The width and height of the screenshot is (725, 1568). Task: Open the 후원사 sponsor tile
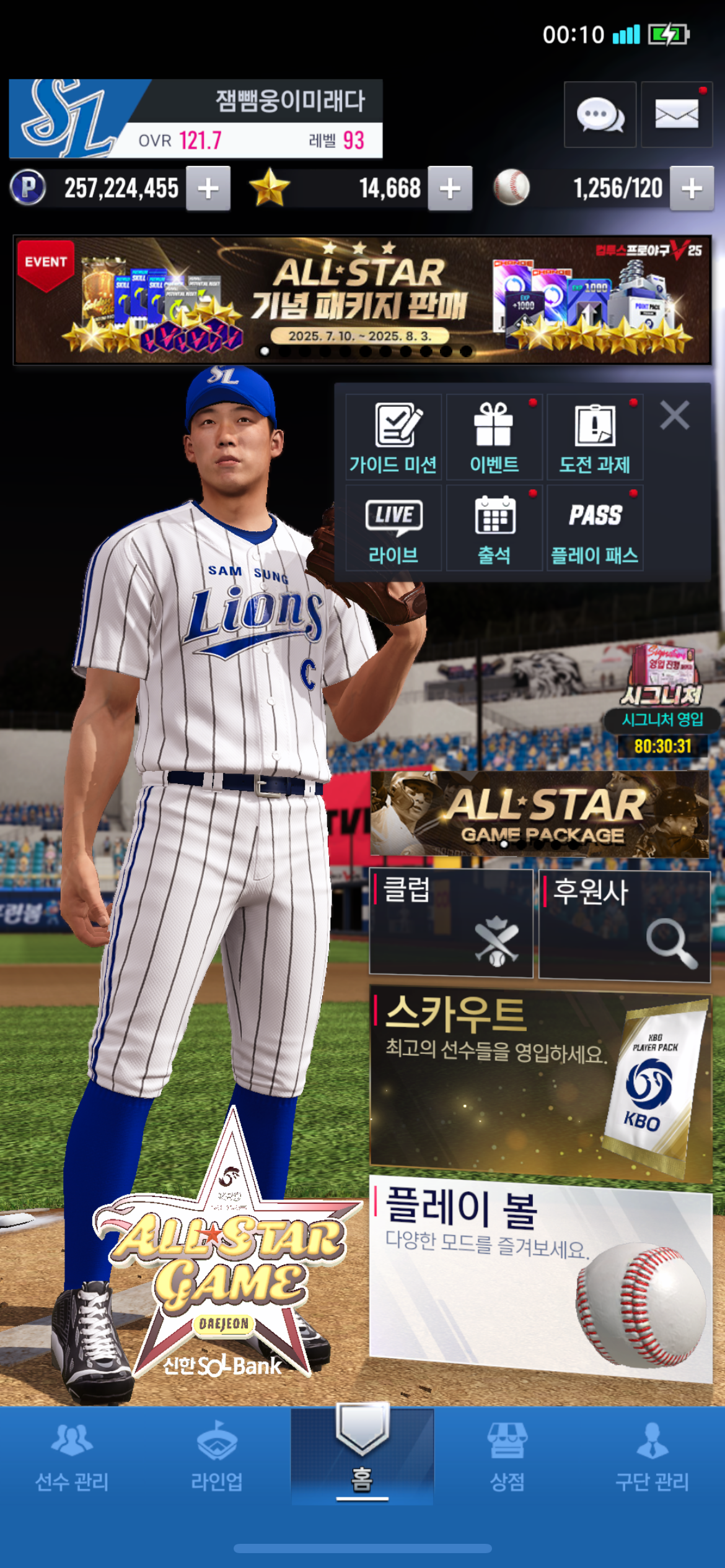[x=624, y=925]
